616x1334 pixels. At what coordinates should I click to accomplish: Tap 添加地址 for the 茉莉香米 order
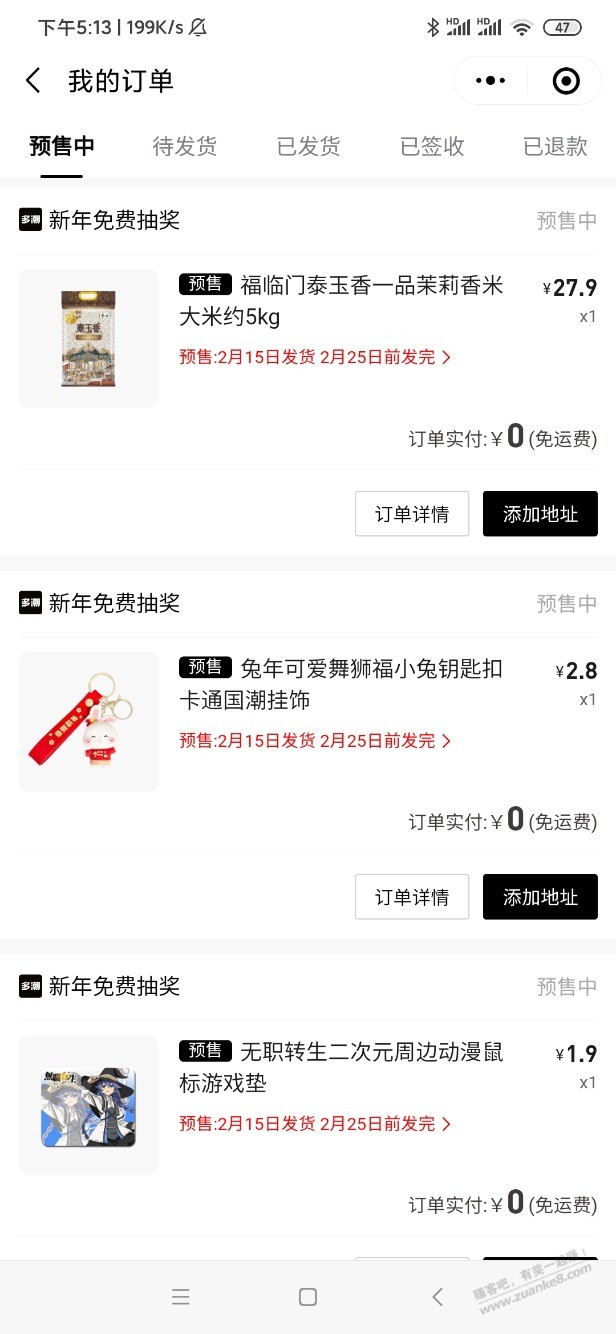point(540,514)
